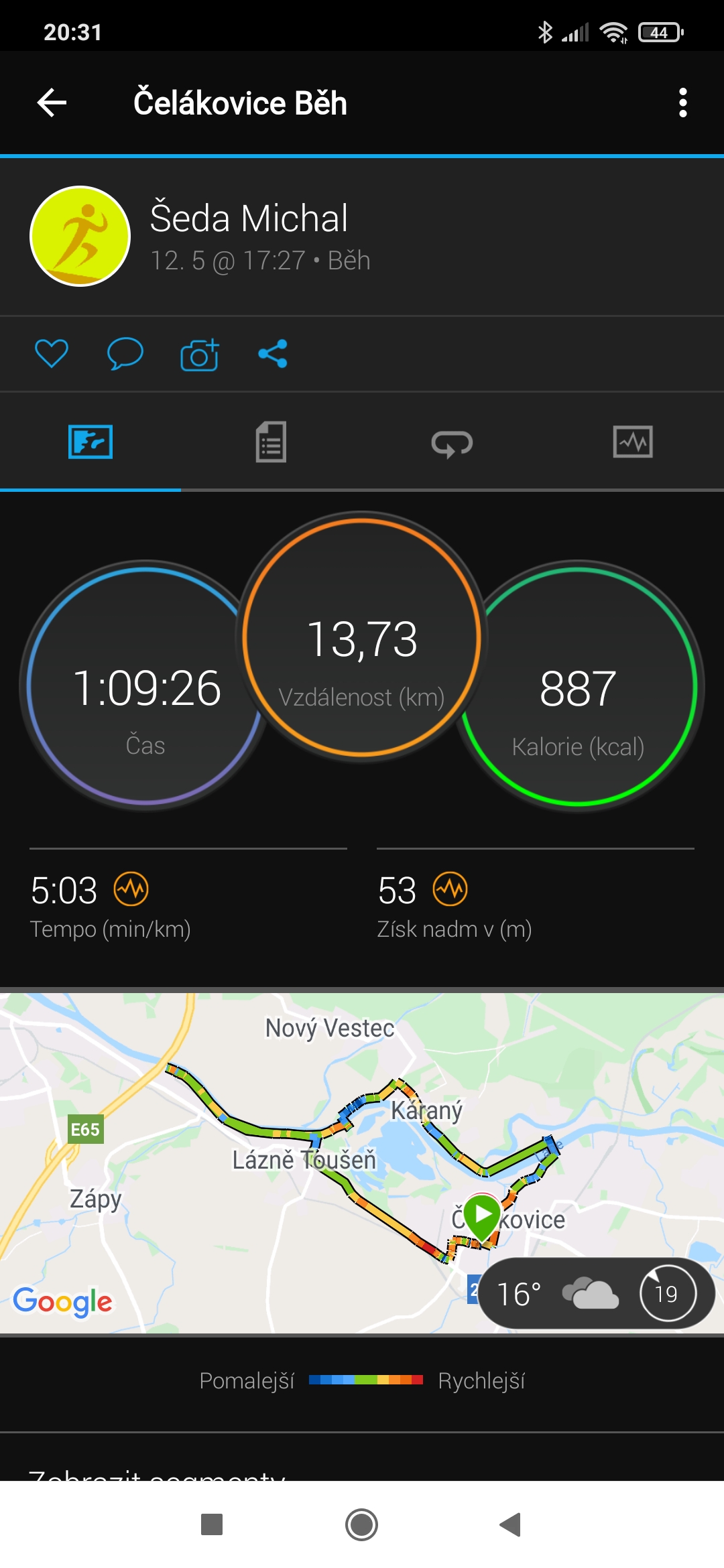Switch to the laps tab
Screen dimensions: 724x1568
pyautogui.click(x=452, y=443)
